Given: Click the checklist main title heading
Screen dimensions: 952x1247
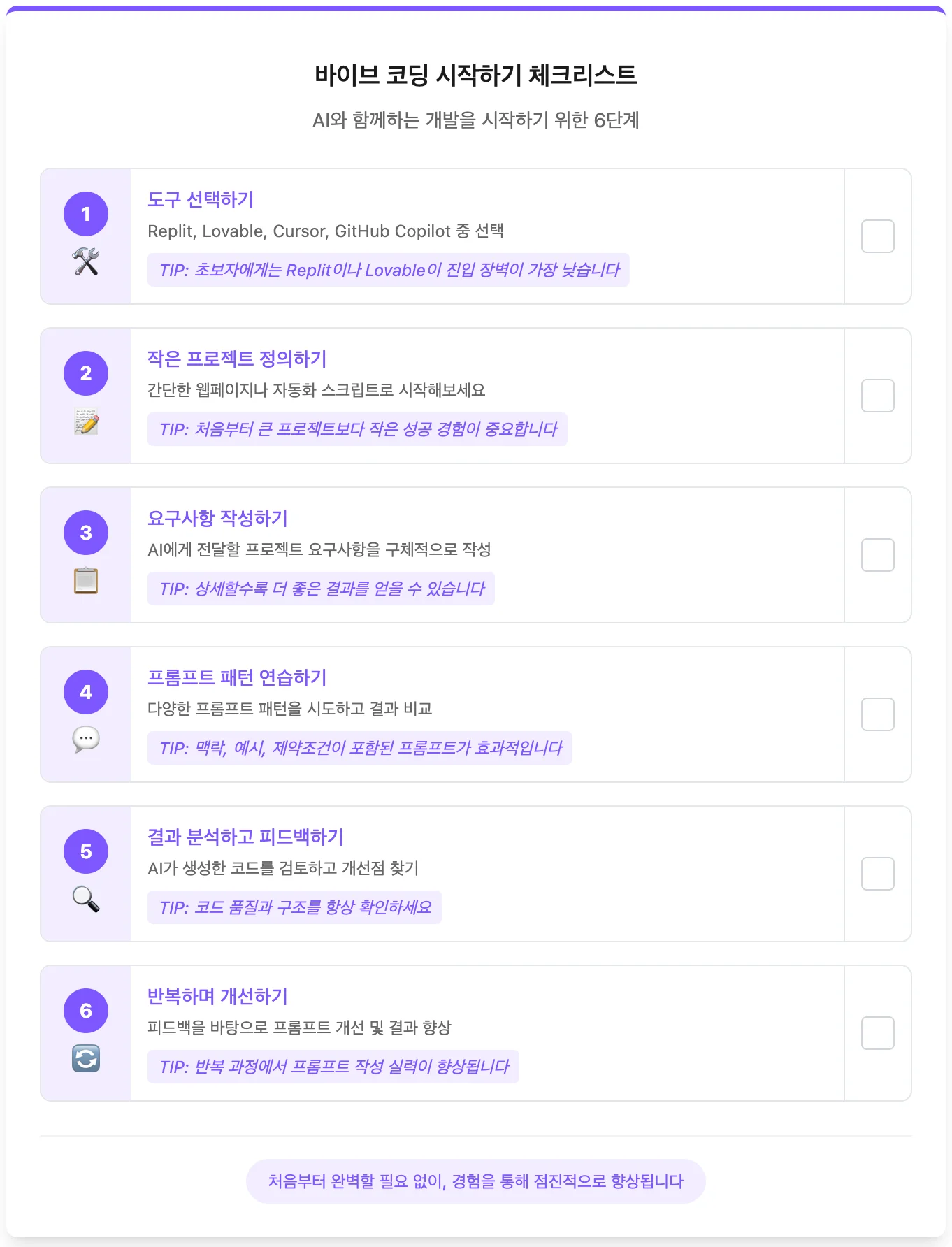Looking at the screenshot, I should tap(476, 75).
